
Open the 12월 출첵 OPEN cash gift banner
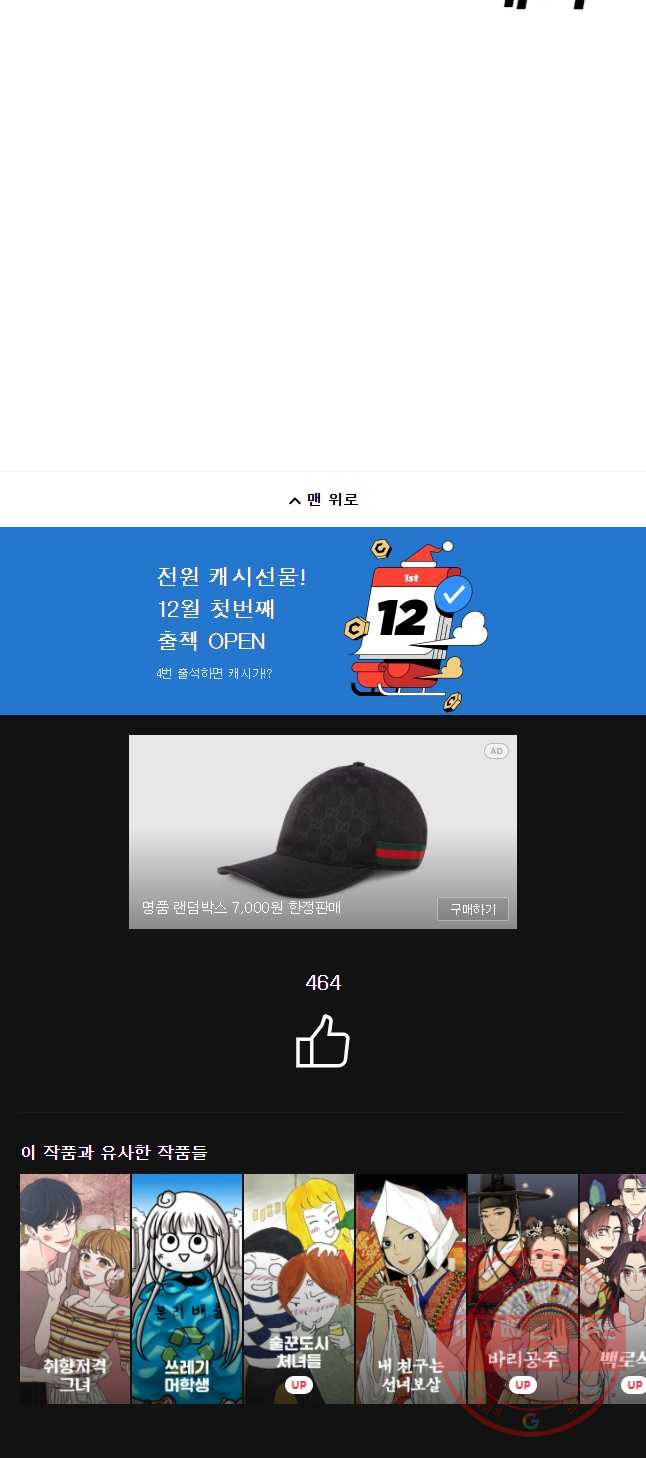(x=323, y=621)
